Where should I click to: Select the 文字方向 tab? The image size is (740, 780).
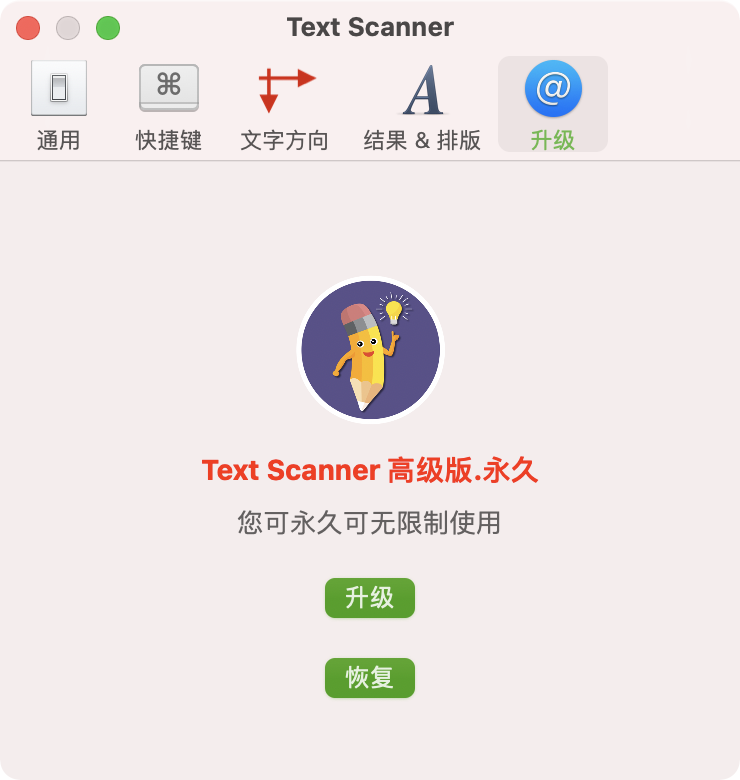click(285, 105)
